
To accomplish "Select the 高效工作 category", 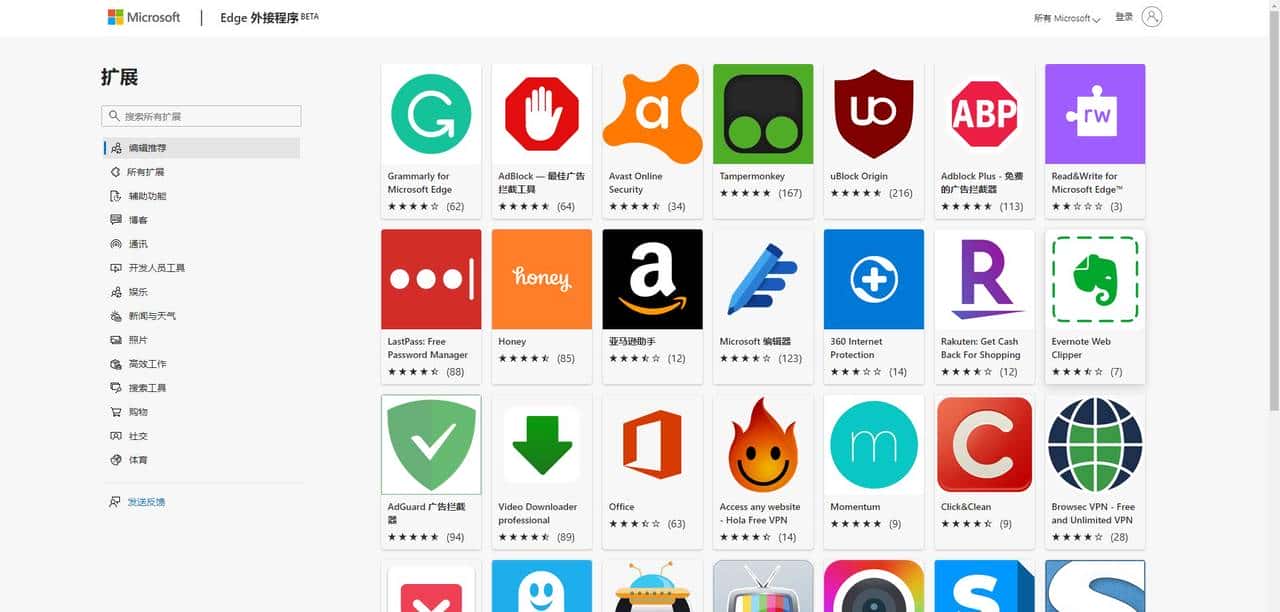I will click(147, 364).
